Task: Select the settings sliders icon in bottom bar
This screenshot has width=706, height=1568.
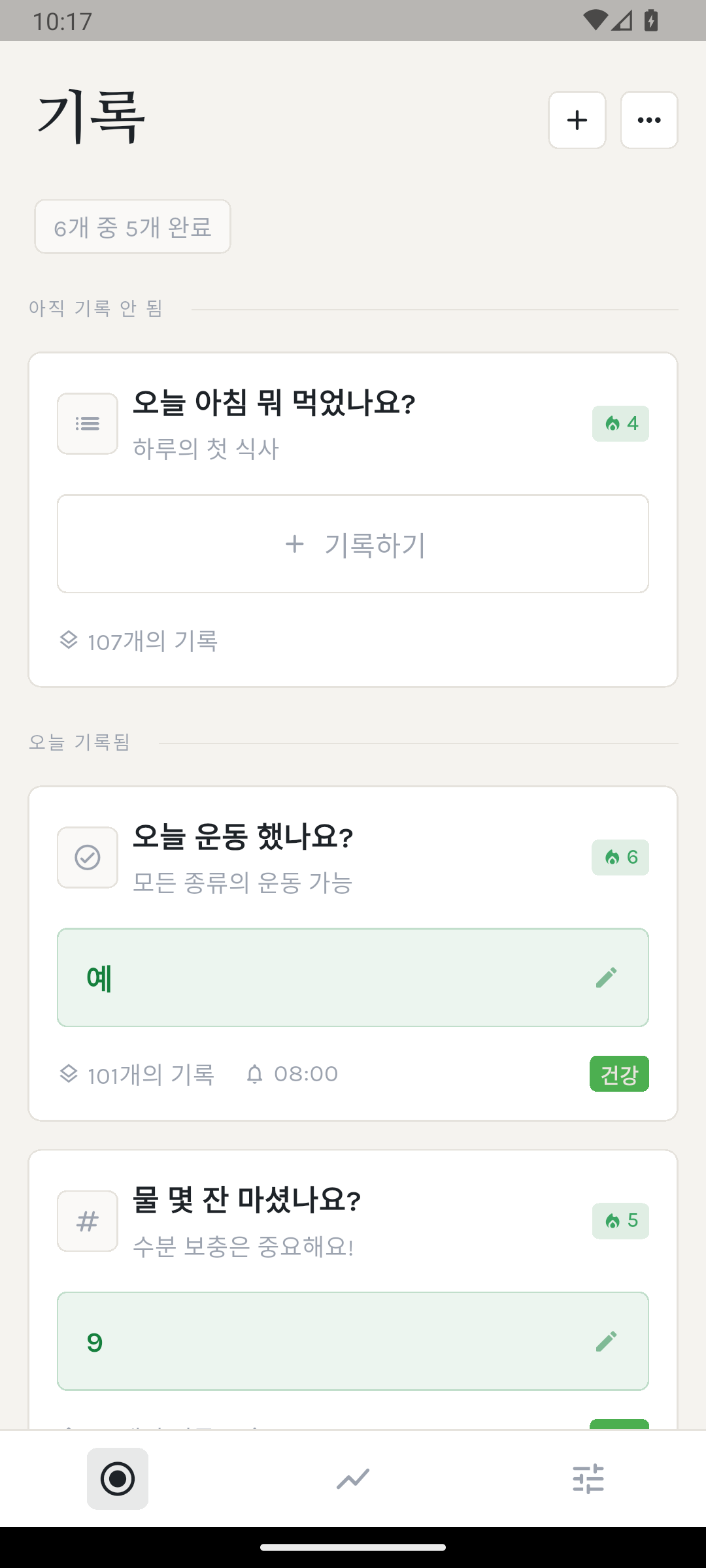Action: coord(588,1478)
